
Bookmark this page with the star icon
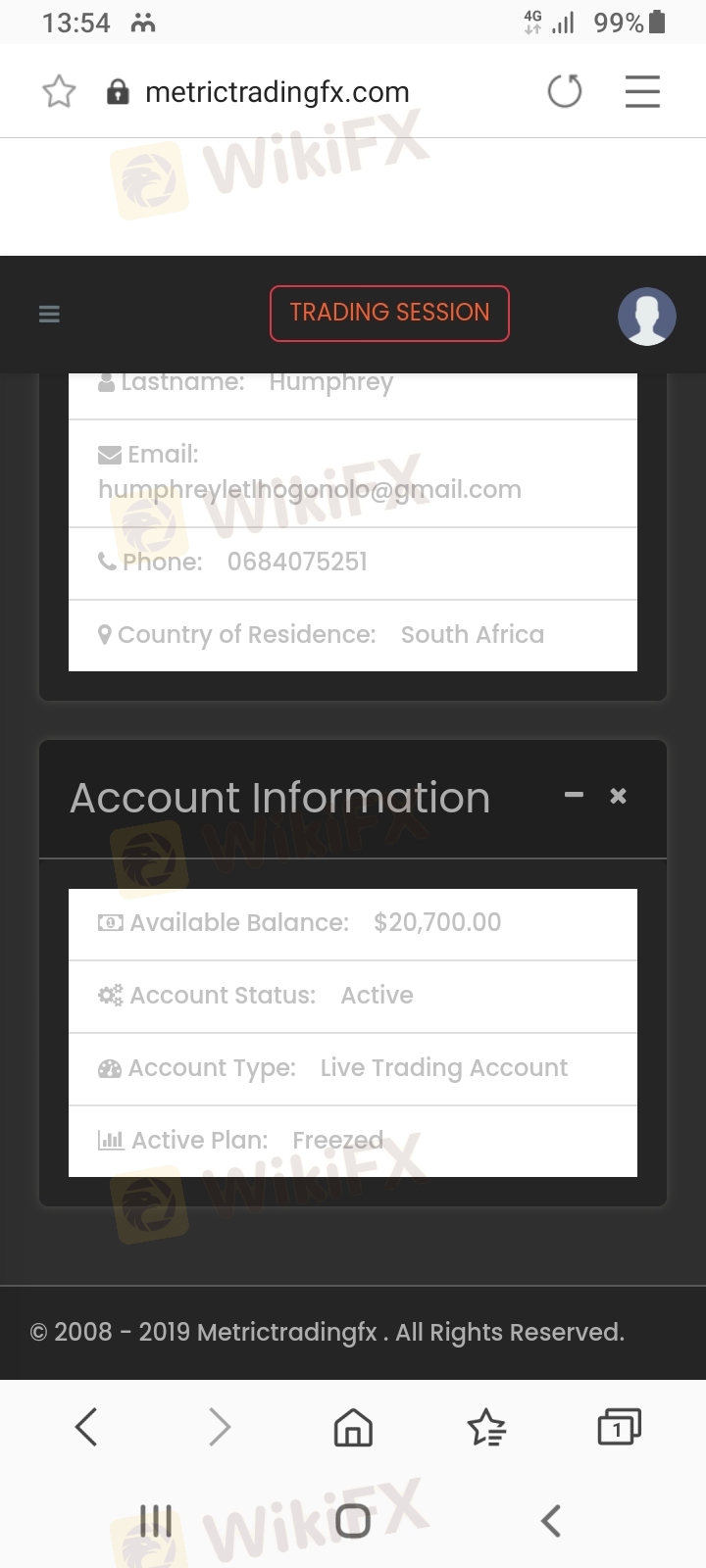tap(59, 92)
